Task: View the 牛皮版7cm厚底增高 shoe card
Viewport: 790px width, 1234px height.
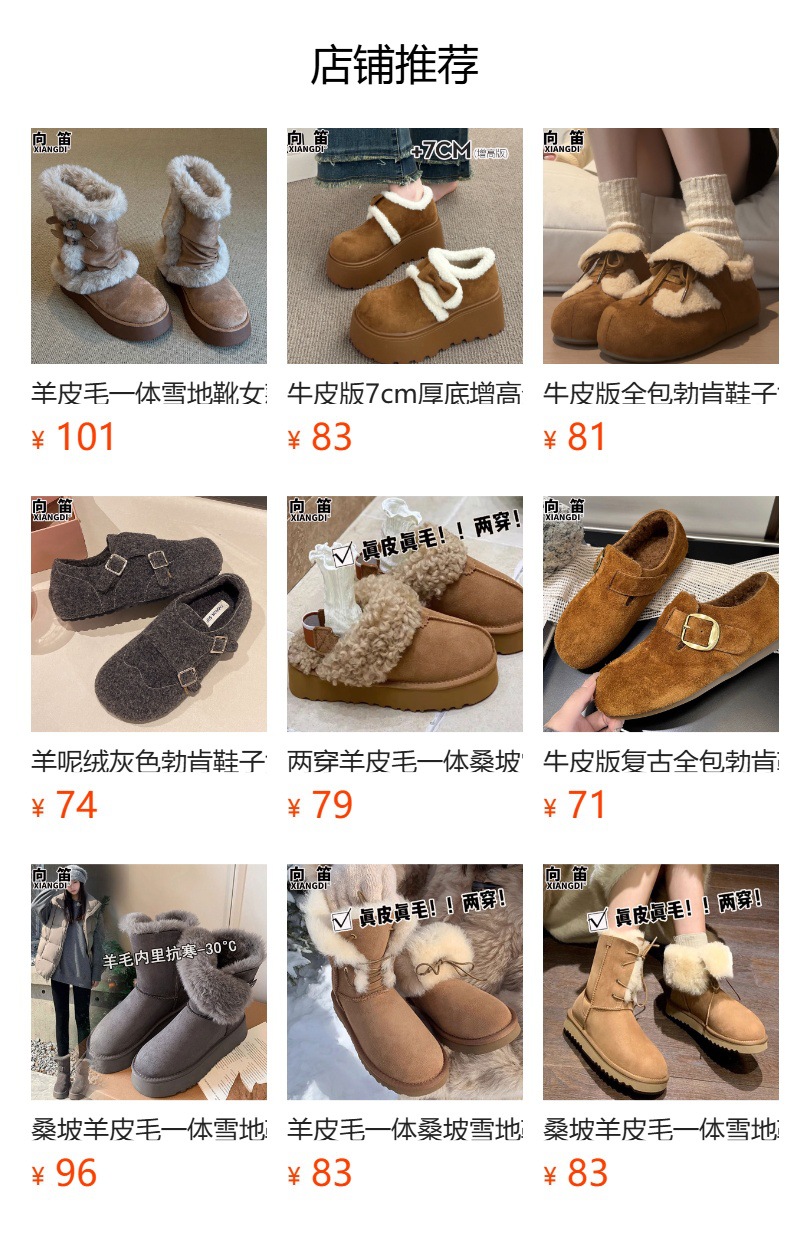Action: (405, 292)
